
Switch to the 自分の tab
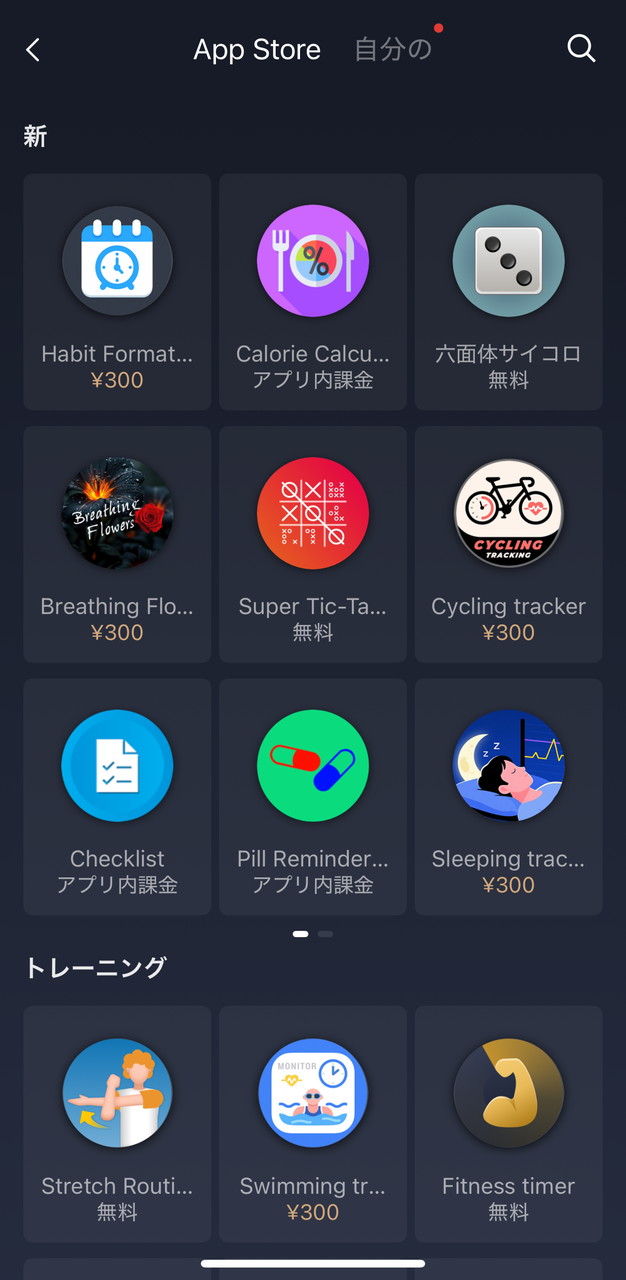pyautogui.click(x=393, y=50)
